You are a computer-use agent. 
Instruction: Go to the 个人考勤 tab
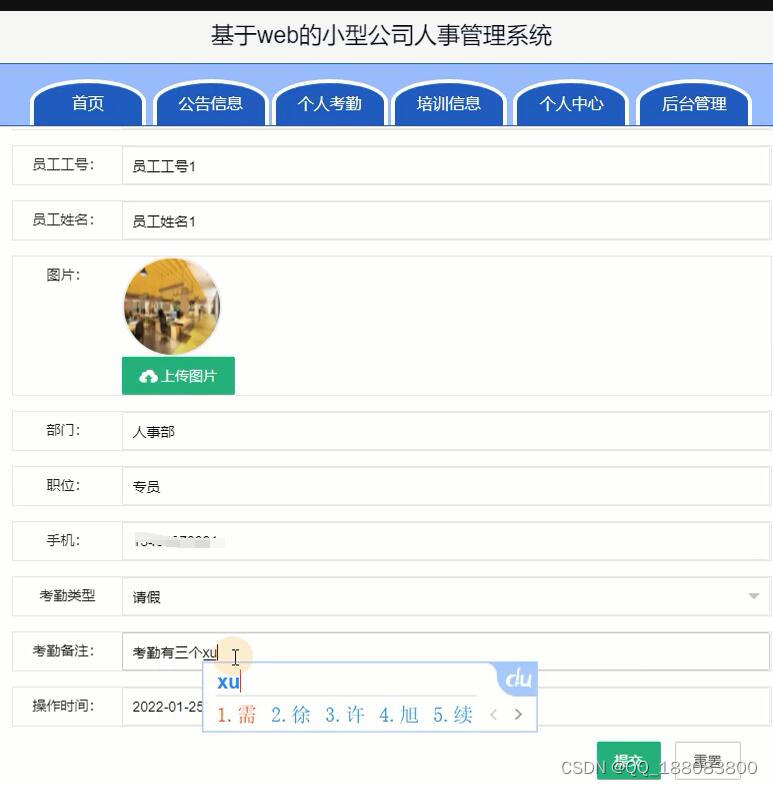(x=329, y=104)
